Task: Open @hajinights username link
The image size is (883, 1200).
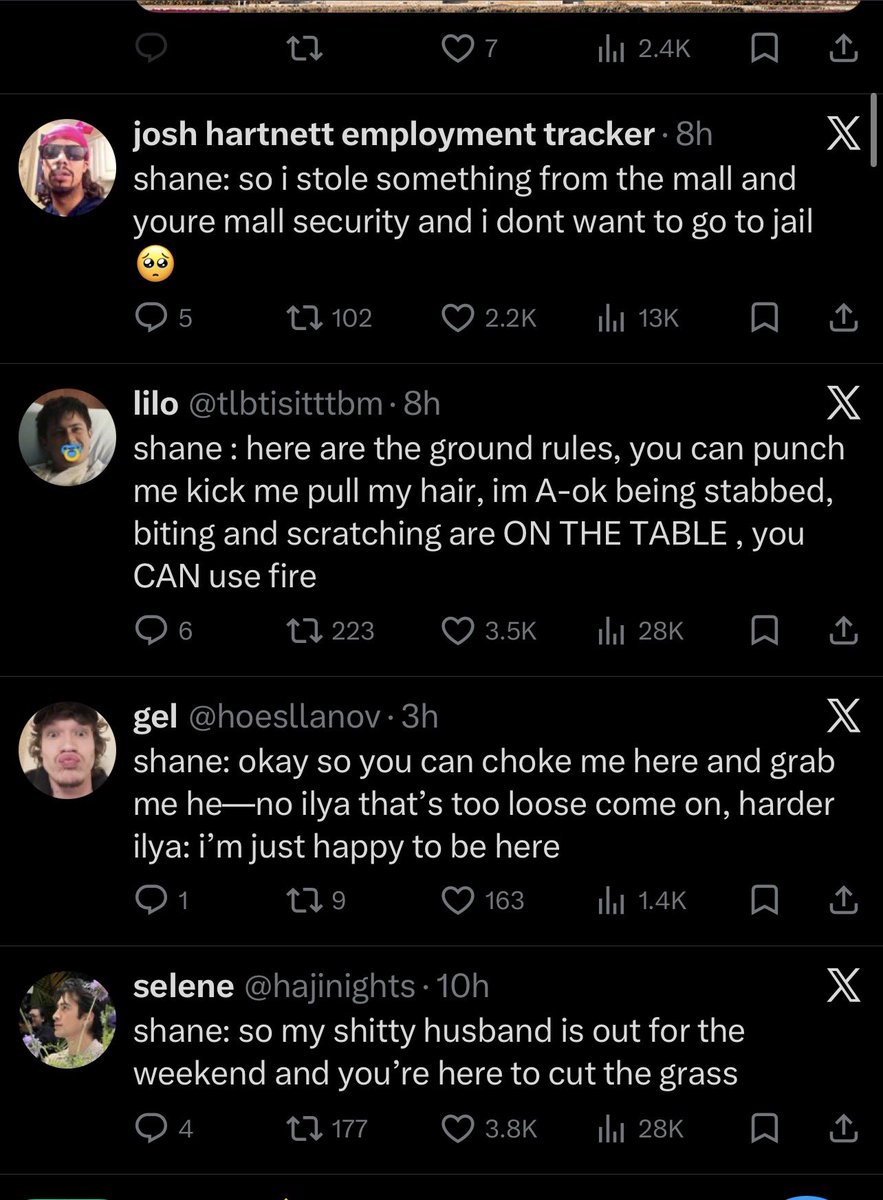Action: pyautogui.click(x=330, y=987)
